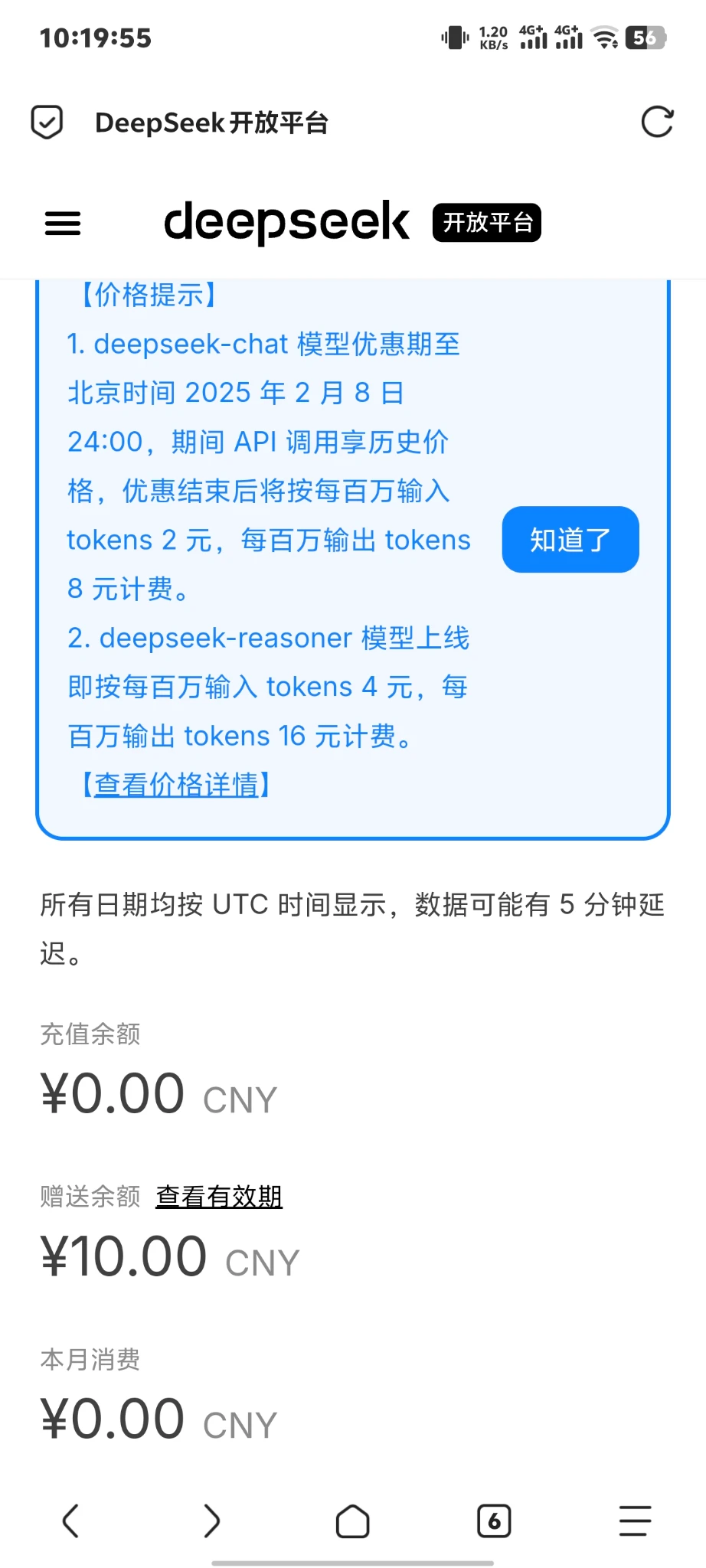Viewport: 706px width, 1568px height.
Task: Go back to previous page in browser
Action: point(70,1521)
